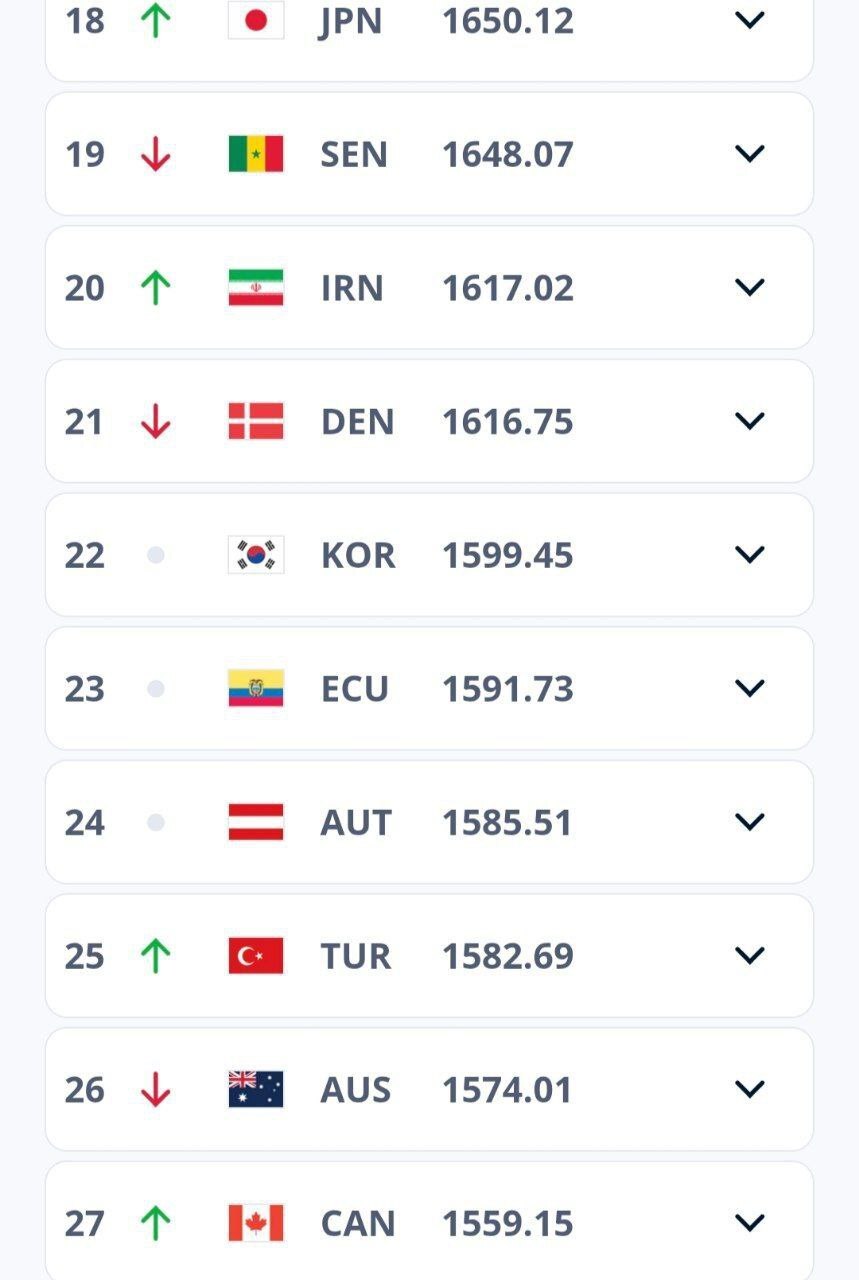Viewport: 859px width, 1280px height.
Task: Expand the JPN ranking row
Action: tap(749, 20)
